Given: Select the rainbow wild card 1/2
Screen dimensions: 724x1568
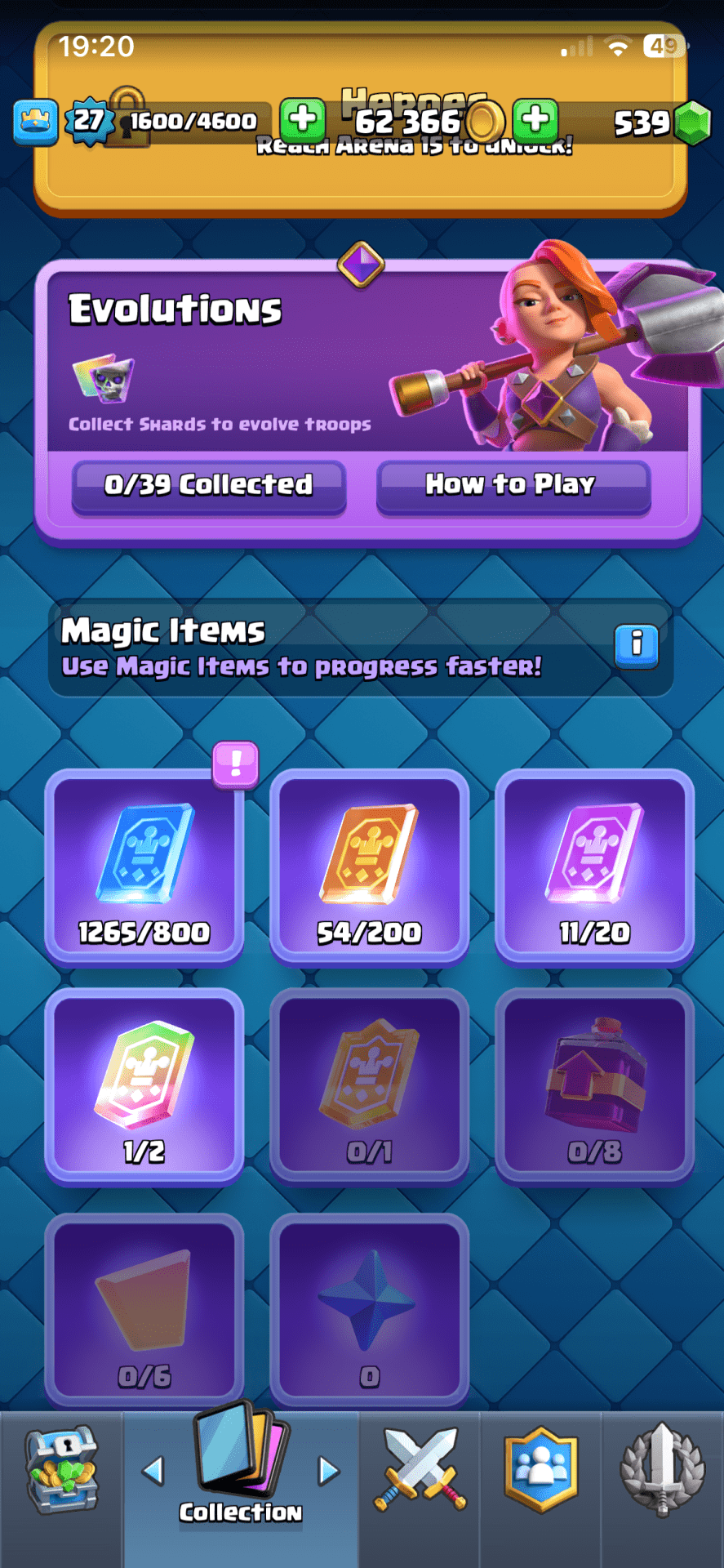Looking at the screenshot, I should (144, 1086).
